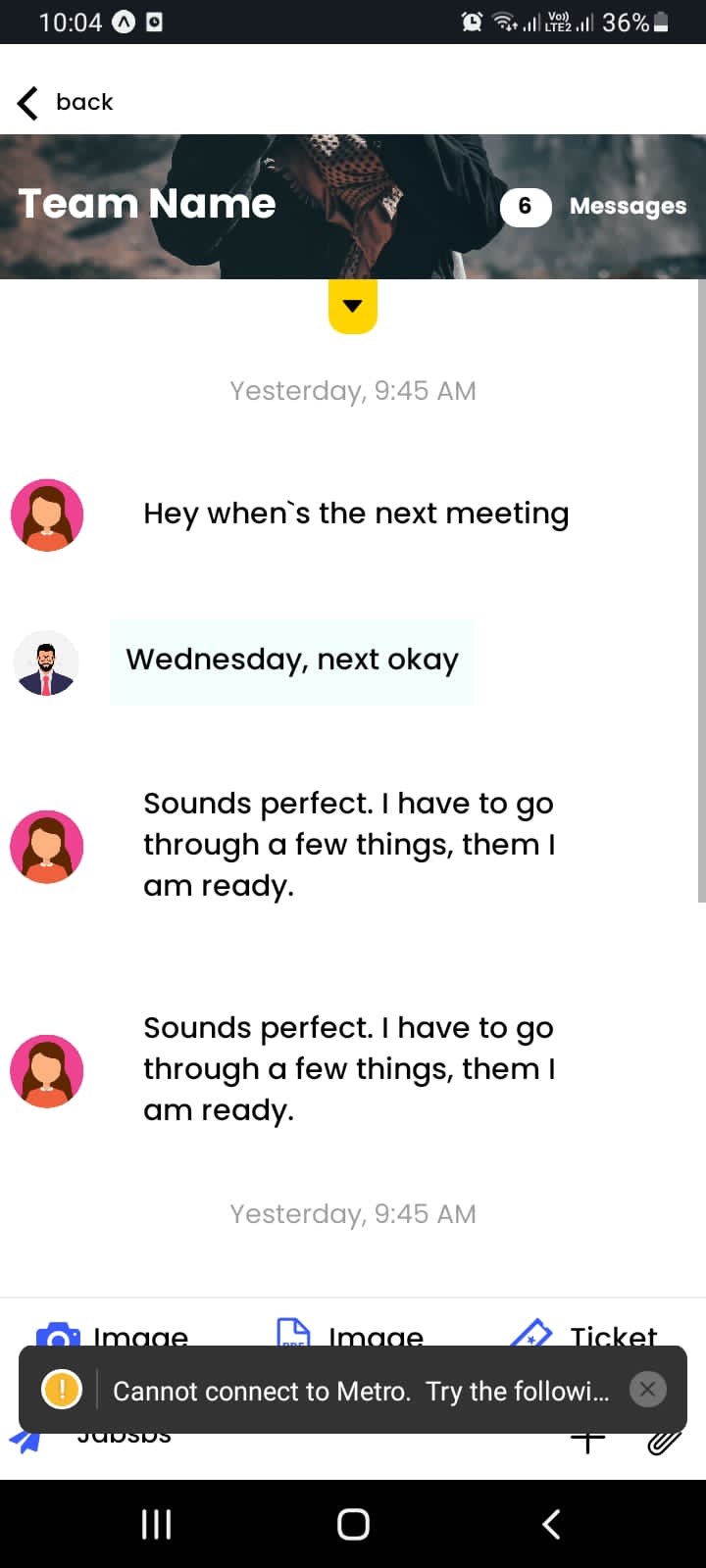706x1568 pixels.
Task: Dismiss the Cannot connect to Metro warning
Action: (647, 1390)
